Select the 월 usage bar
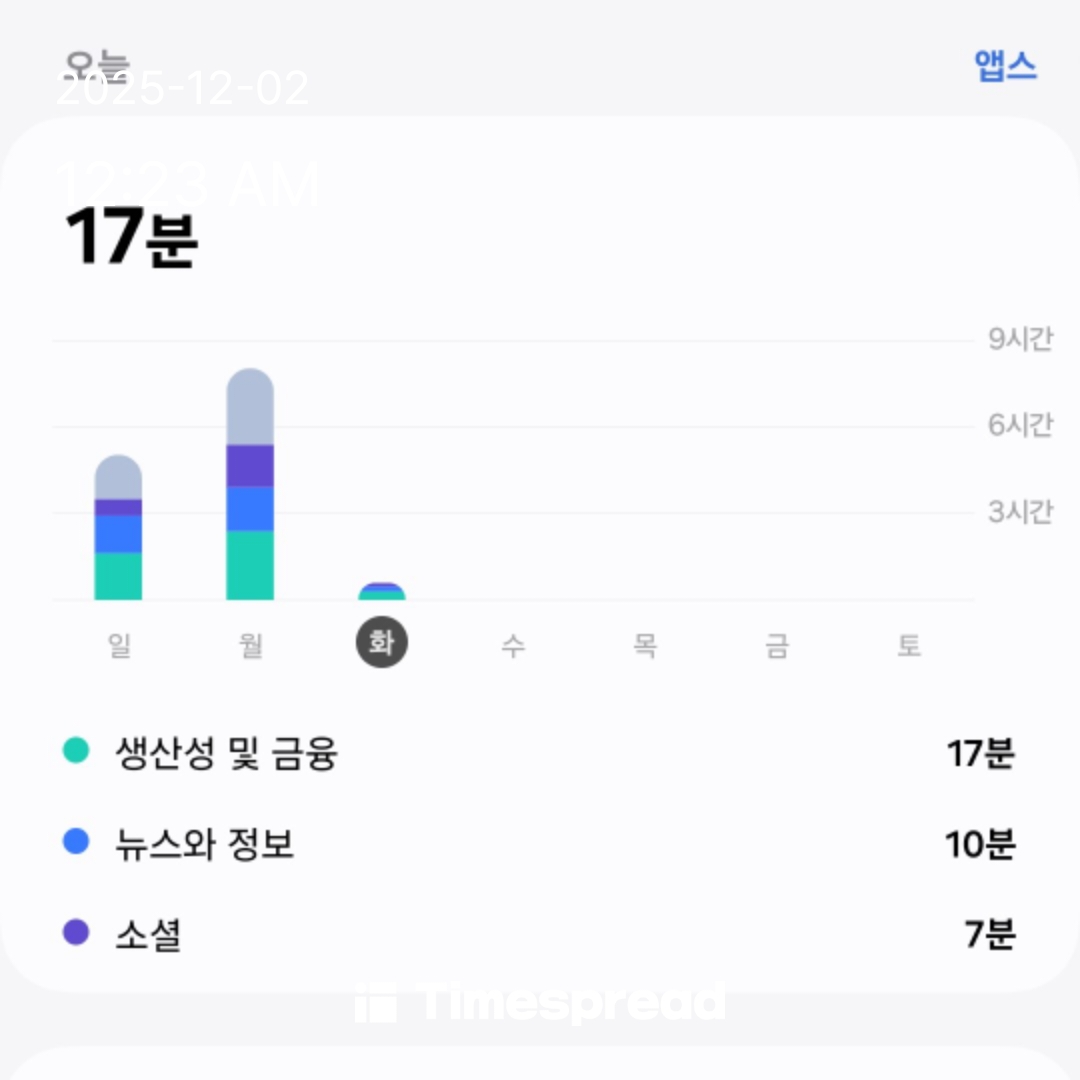 tap(250, 484)
